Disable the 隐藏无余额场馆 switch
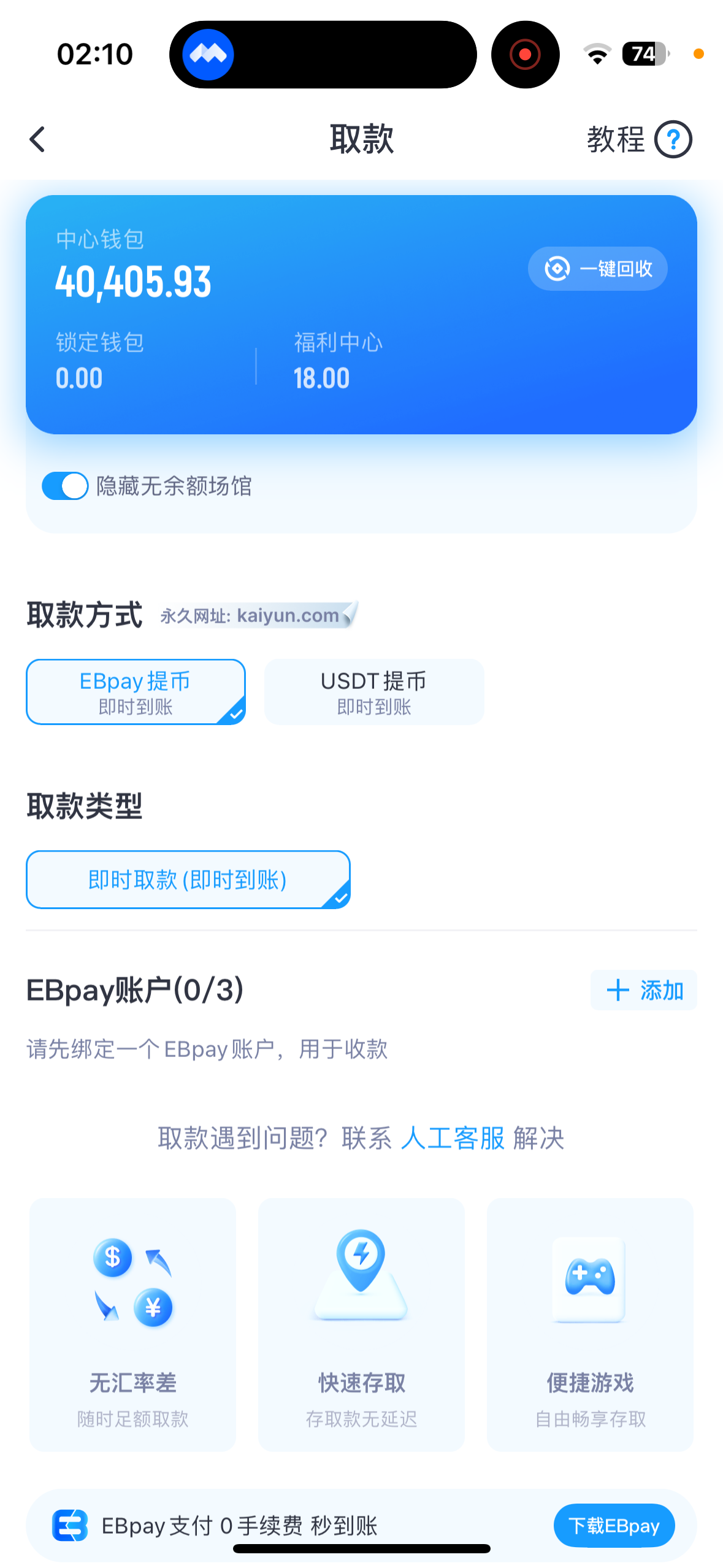Screen dimensions: 723x1568 (x=64, y=486)
